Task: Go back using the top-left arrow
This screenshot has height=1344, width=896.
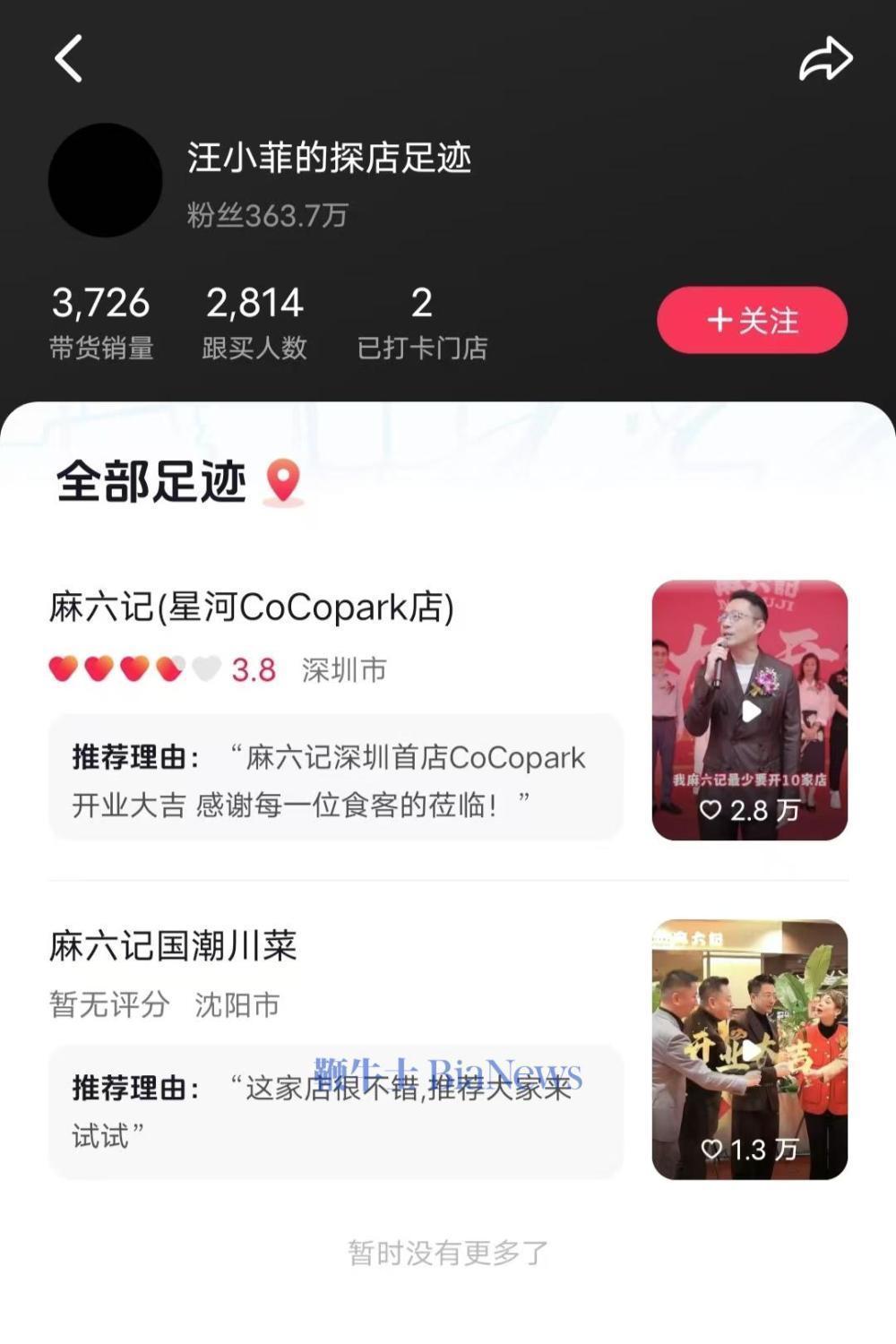Action: click(x=69, y=59)
